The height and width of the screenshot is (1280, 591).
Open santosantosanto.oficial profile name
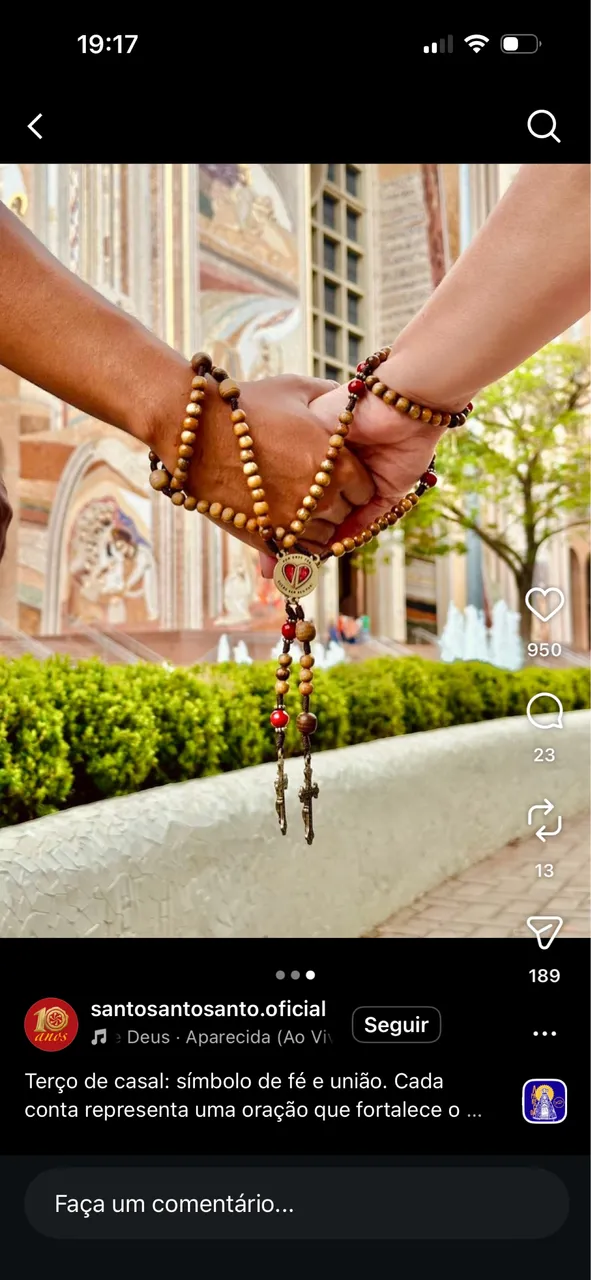point(208,1009)
